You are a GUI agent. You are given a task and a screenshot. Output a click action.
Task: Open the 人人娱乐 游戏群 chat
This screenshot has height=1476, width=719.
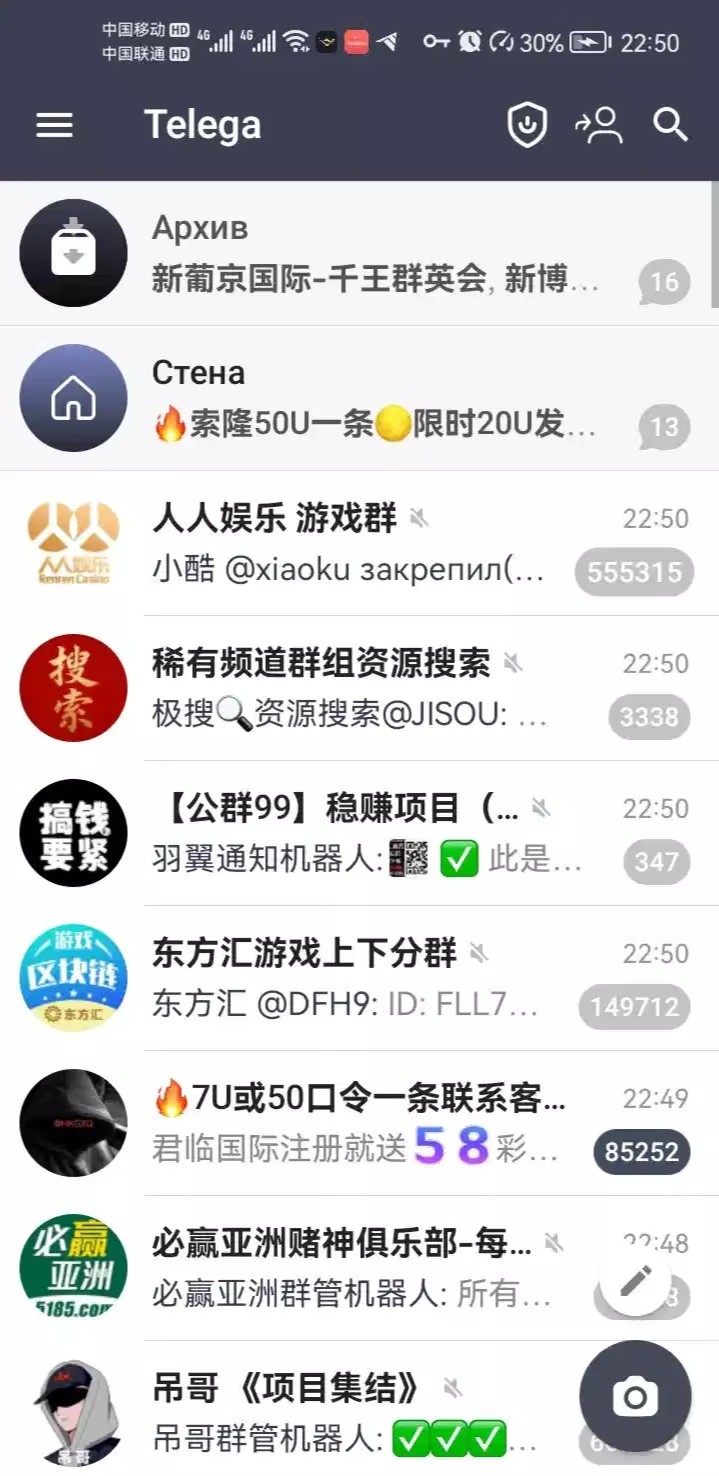360,543
